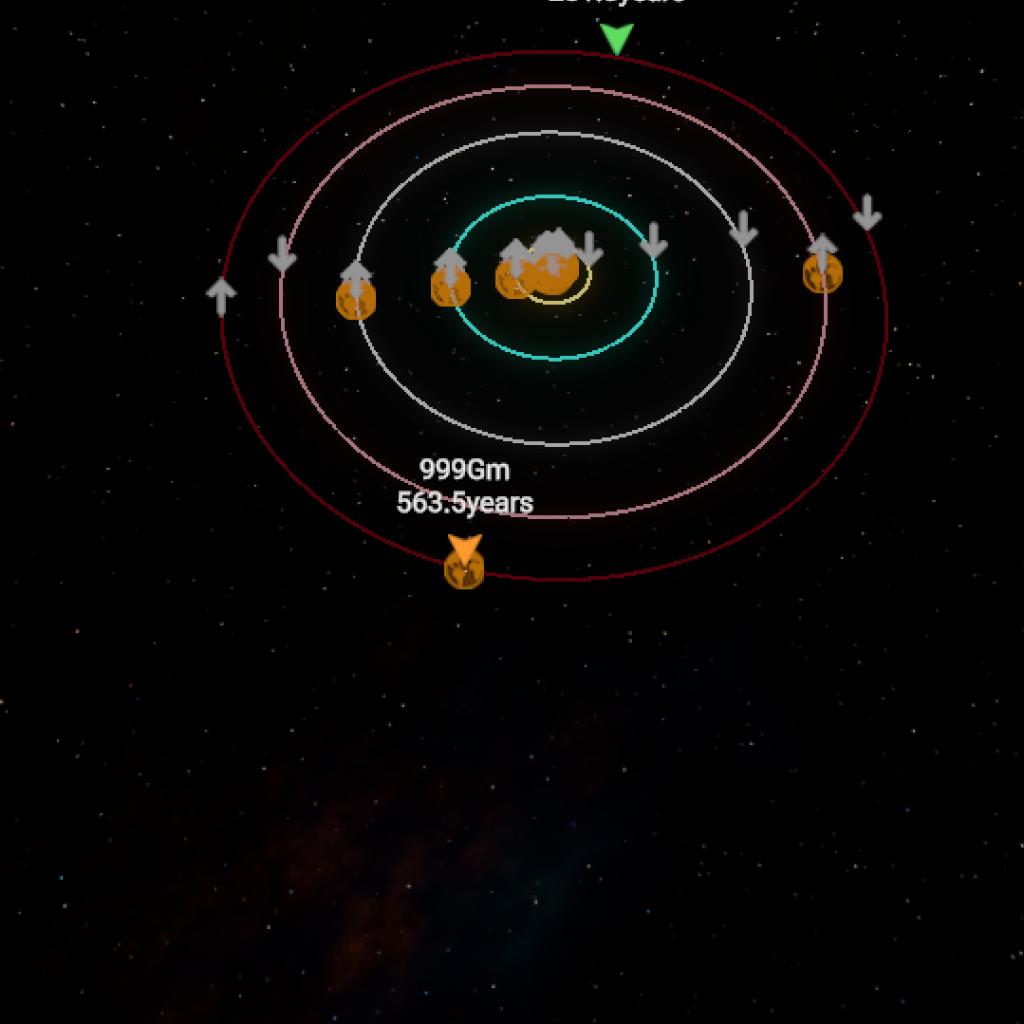
Task: Select the planet on the pink orbit
Action: pos(822,273)
